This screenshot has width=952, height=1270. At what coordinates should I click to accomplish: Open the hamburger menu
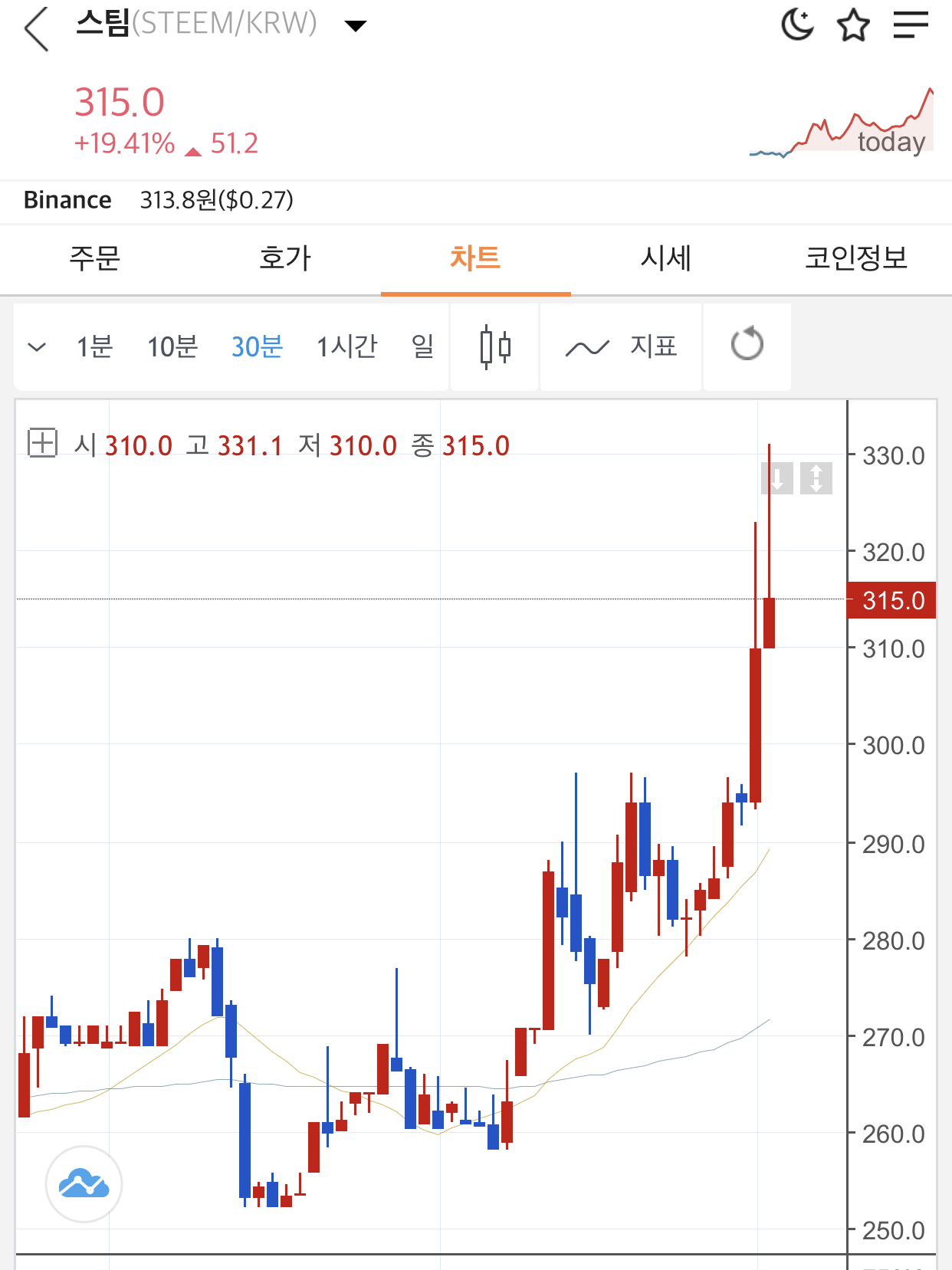pyautogui.click(x=911, y=25)
